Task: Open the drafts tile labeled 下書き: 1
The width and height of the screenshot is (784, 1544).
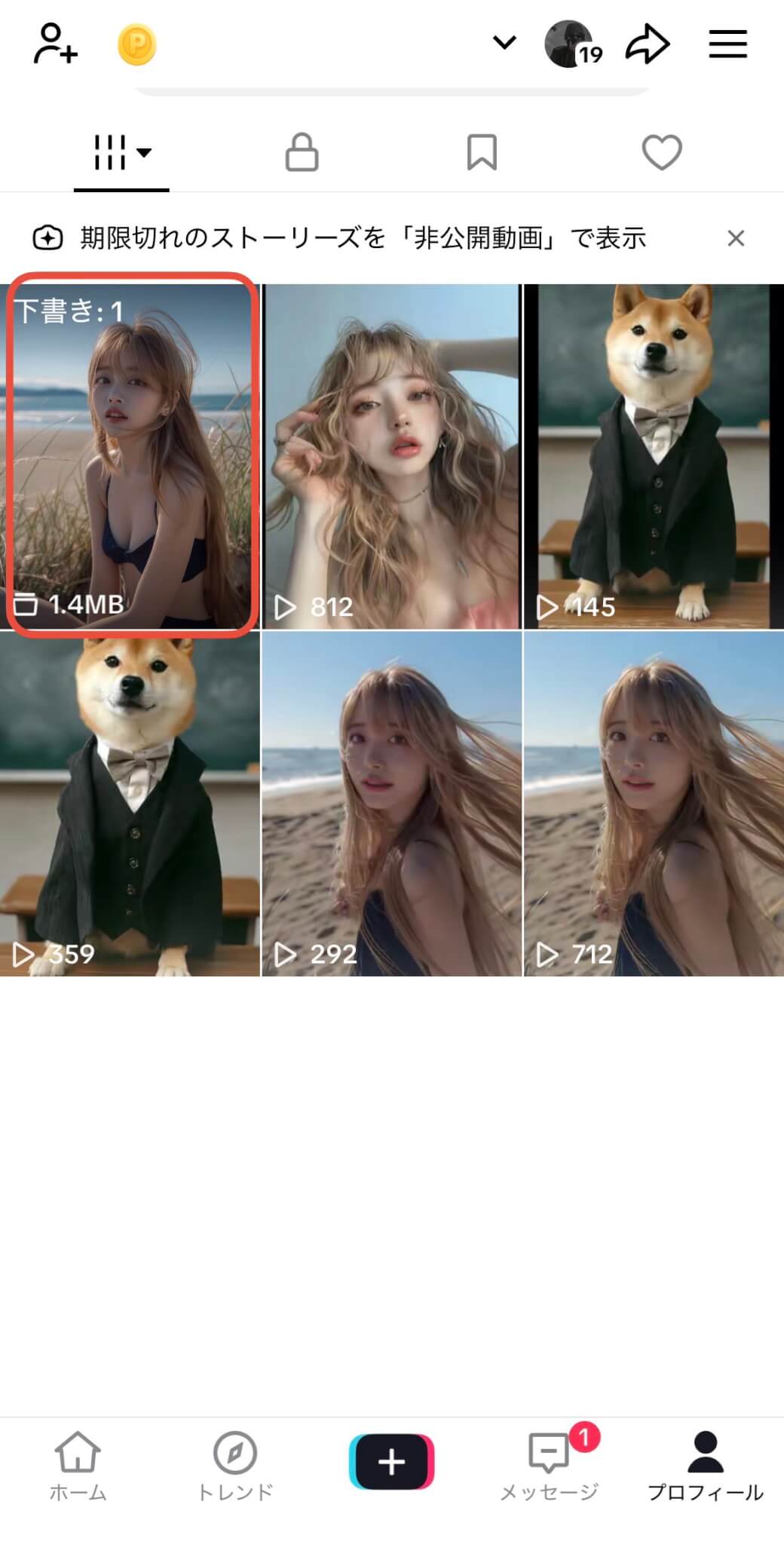Action: 130,456
